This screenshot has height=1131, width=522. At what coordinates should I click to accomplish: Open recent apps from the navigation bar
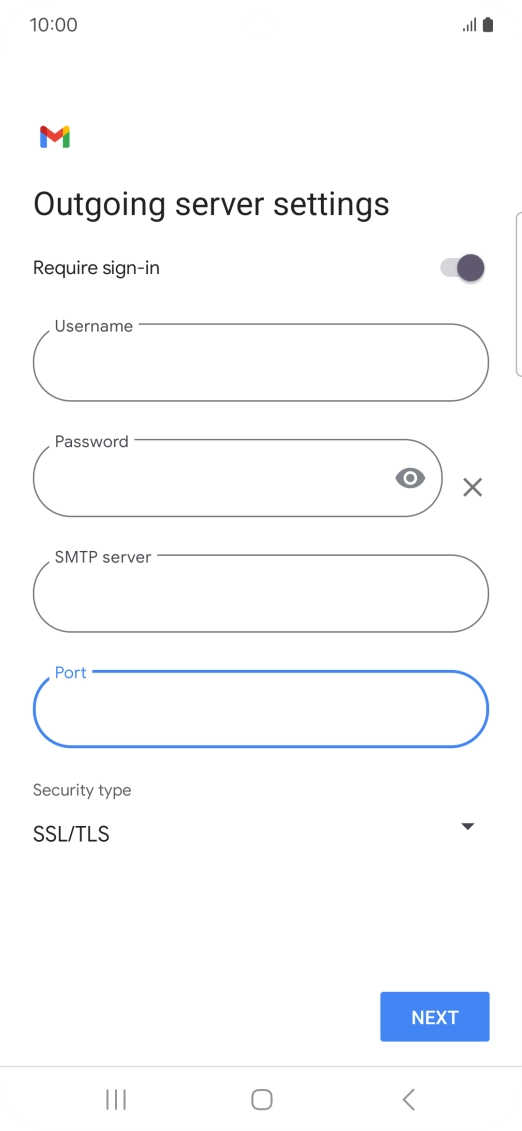pyautogui.click(x=115, y=1099)
